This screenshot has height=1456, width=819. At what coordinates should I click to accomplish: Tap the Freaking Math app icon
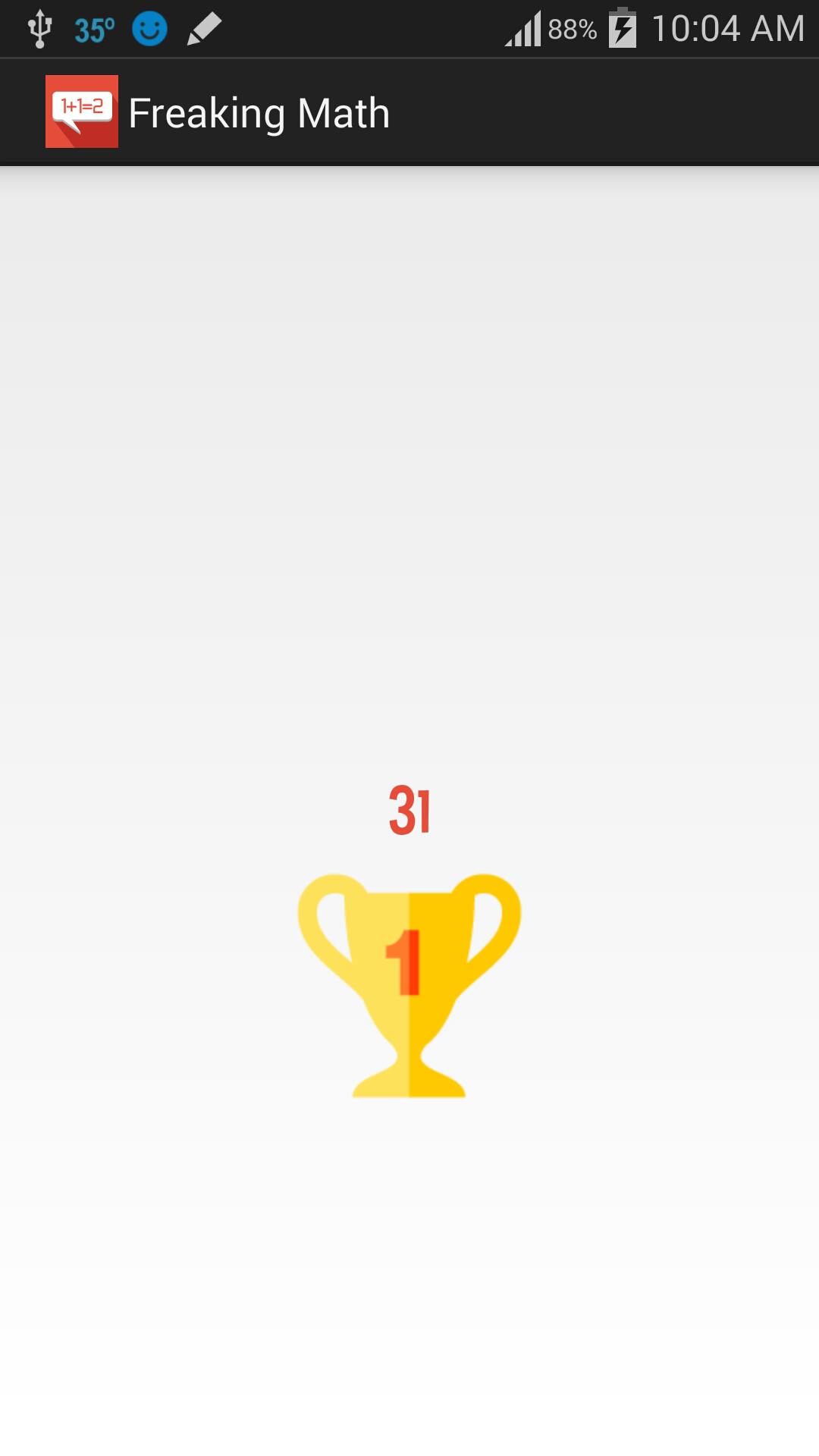coord(82,111)
